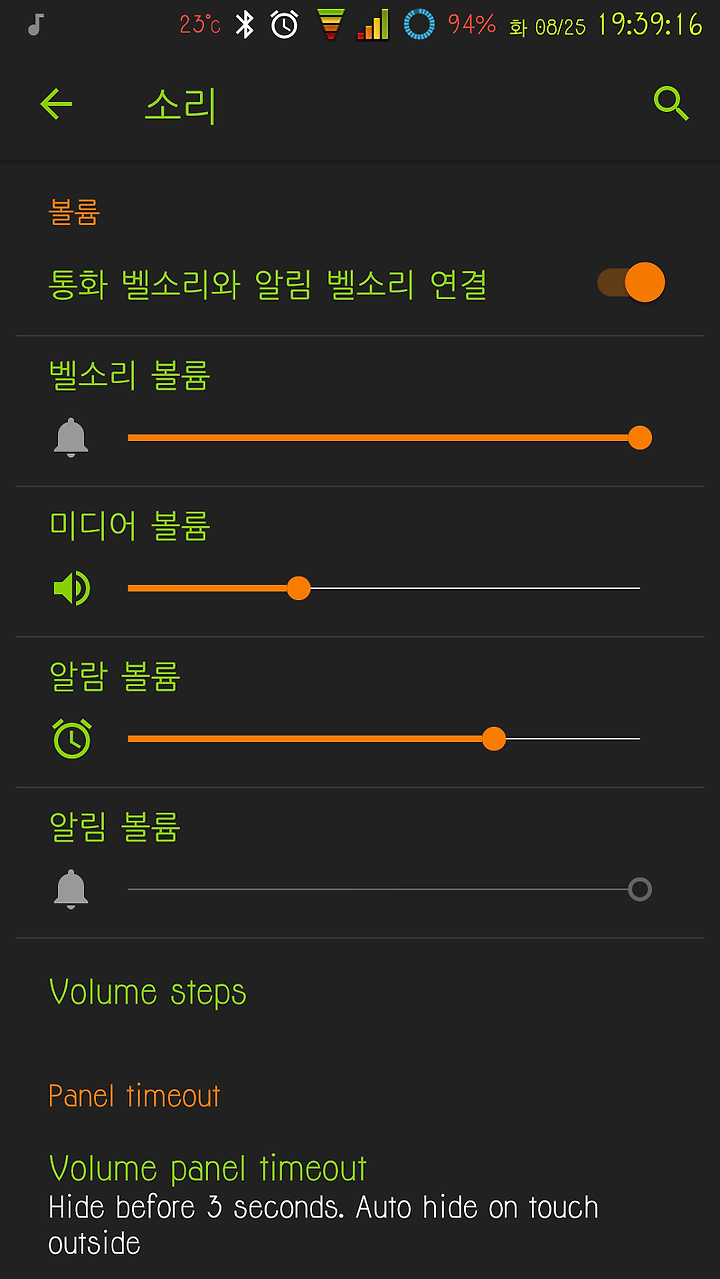Tap the 알람 볼륨 slider
The width and height of the screenshot is (720, 1279).
(384, 739)
